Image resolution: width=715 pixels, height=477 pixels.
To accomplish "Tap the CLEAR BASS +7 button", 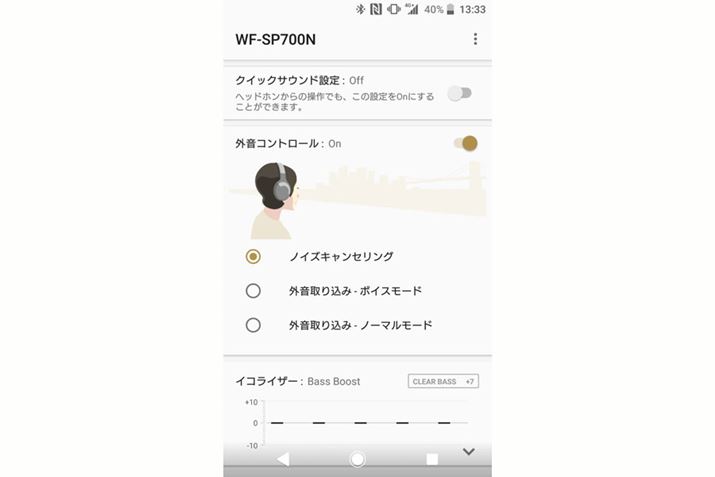I will tap(443, 381).
